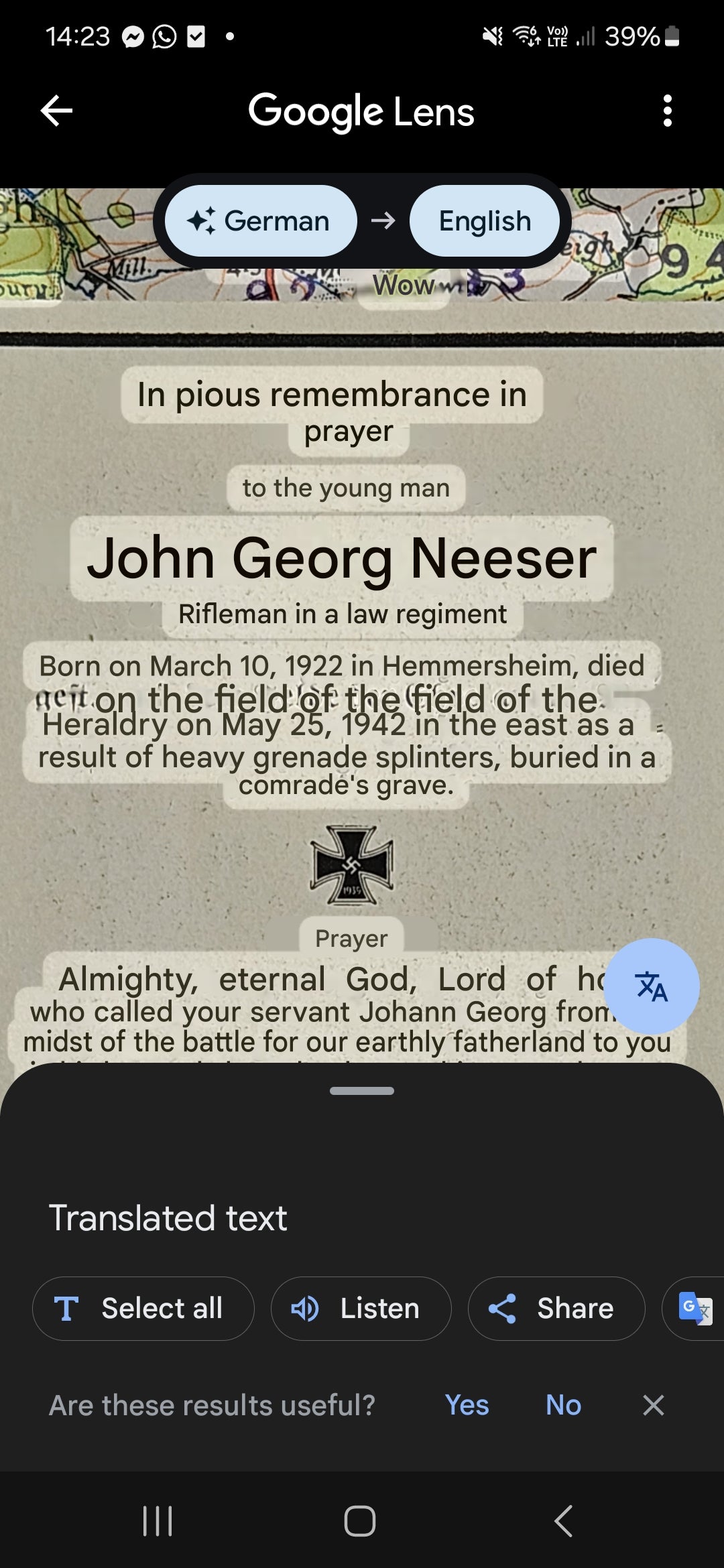Dismiss the feedback question
This screenshot has height=1568, width=724.
653,1405
